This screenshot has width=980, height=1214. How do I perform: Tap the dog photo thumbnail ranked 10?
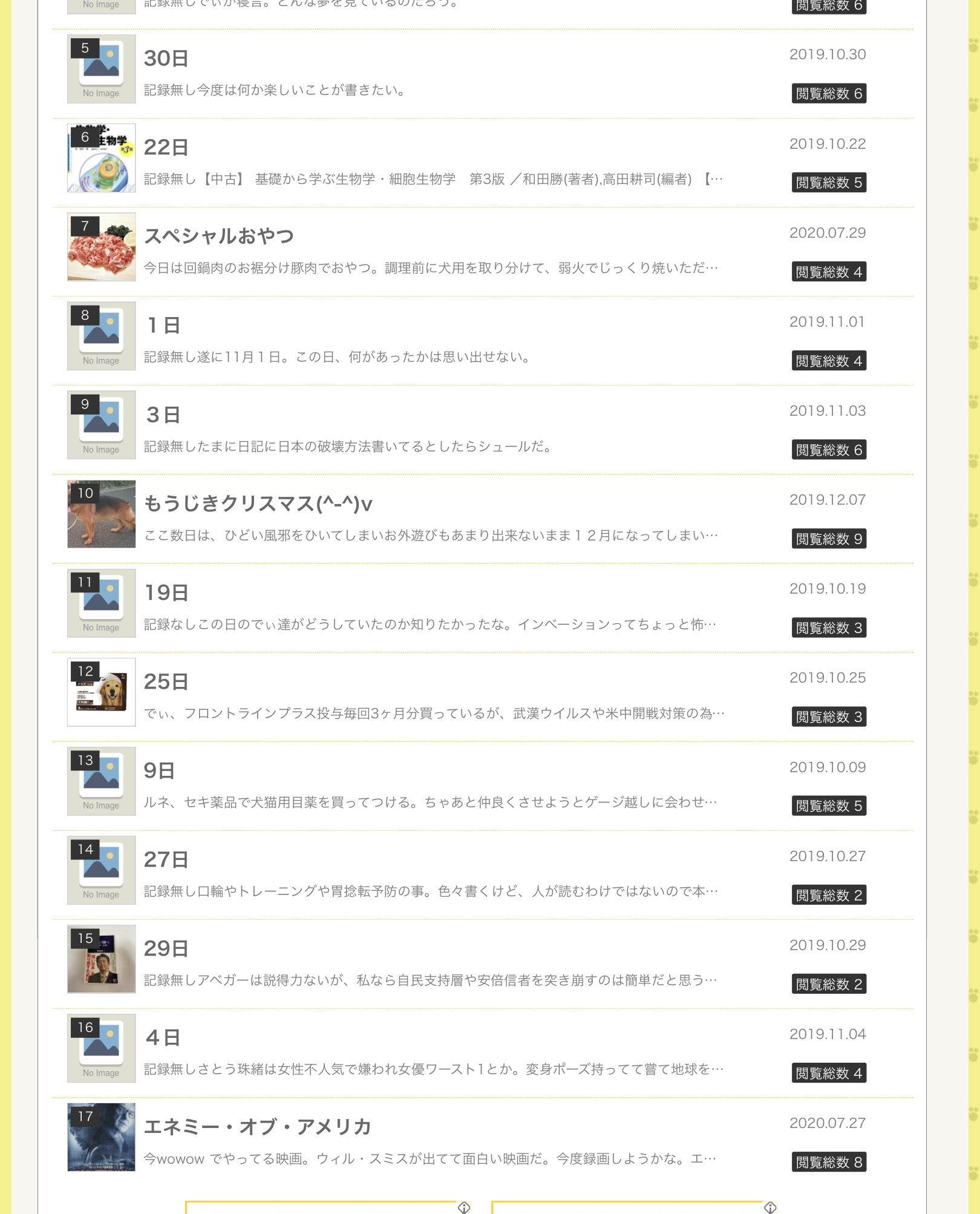(102, 514)
